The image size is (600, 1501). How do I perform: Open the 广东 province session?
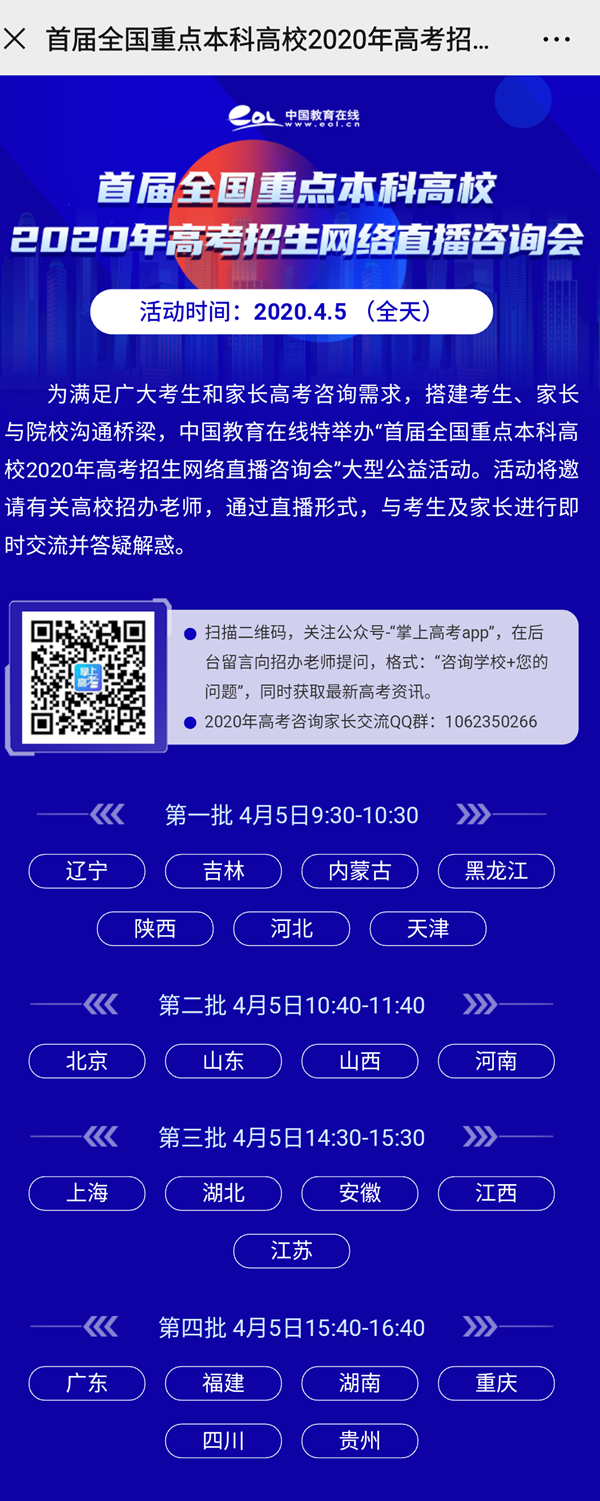click(x=87, y=1383)
